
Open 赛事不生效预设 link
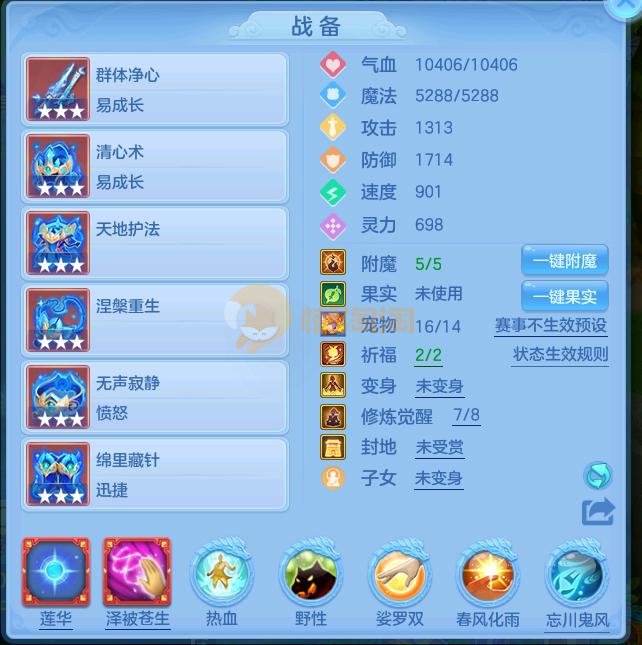[550, 326]
